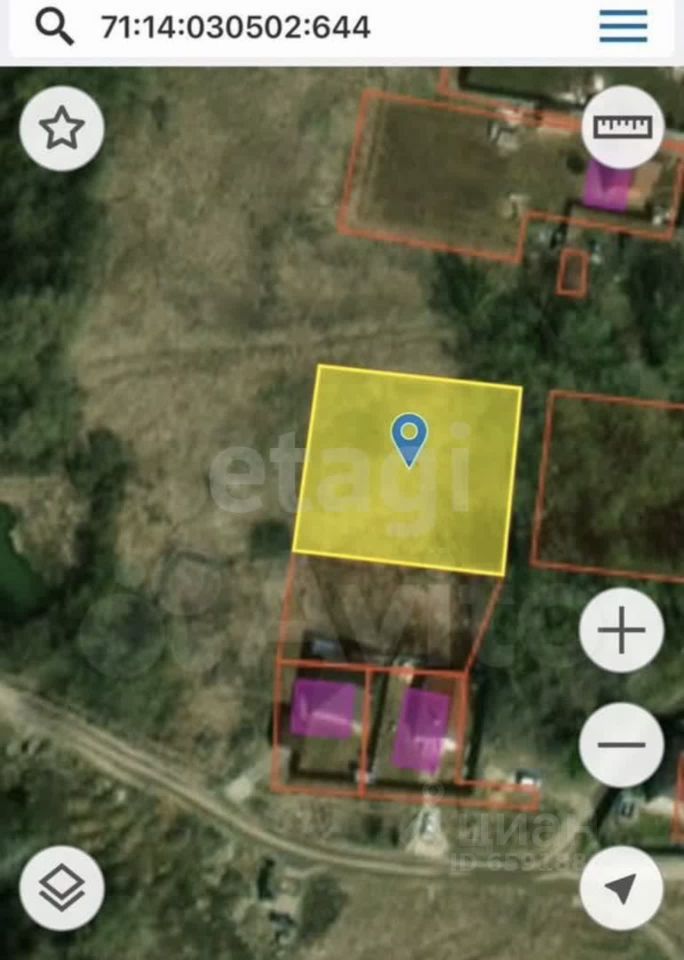Zoom in on the map
684x960 pixels.
point(621,630)
